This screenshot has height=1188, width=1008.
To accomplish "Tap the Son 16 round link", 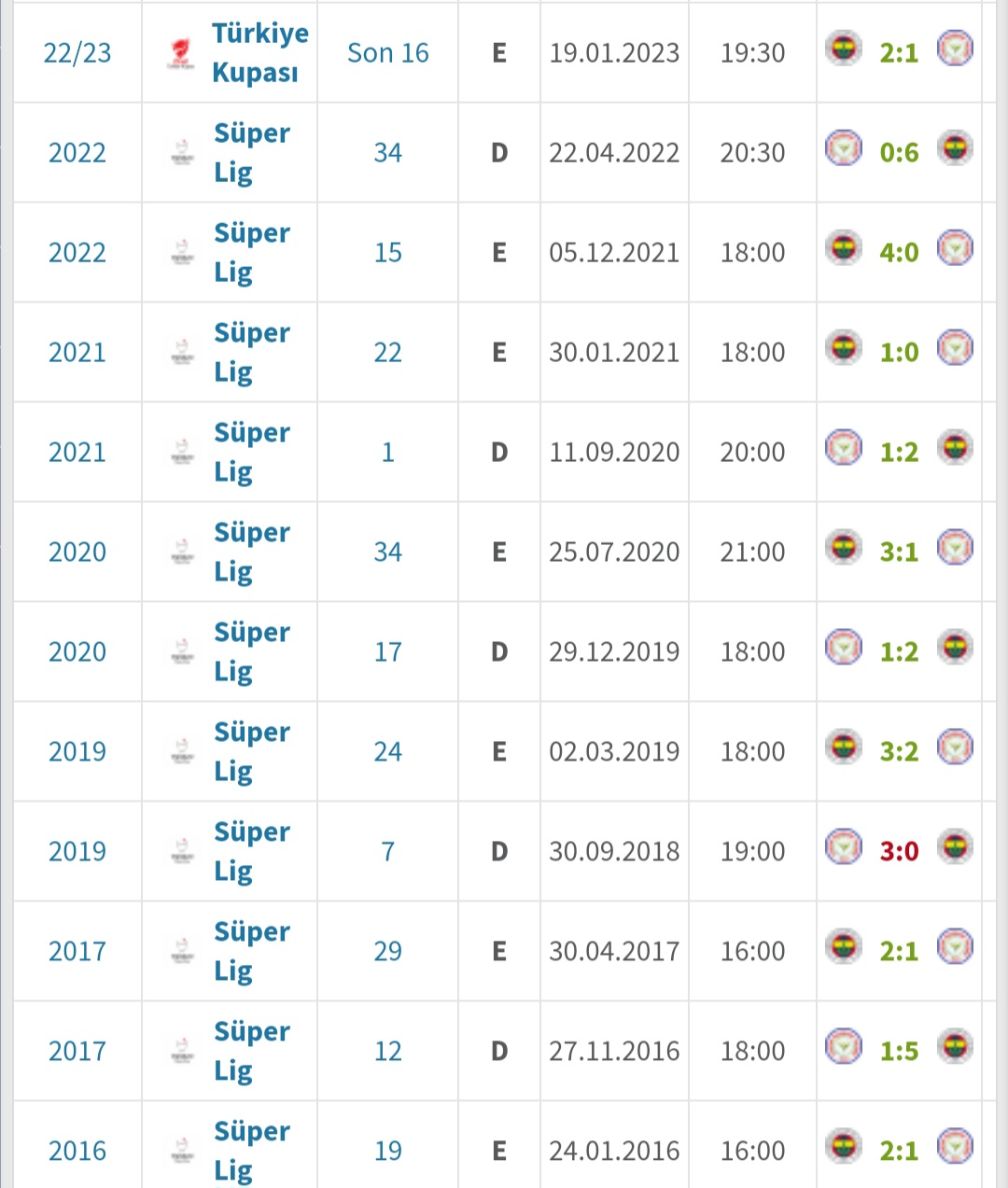I will click(x=387, y=53).
